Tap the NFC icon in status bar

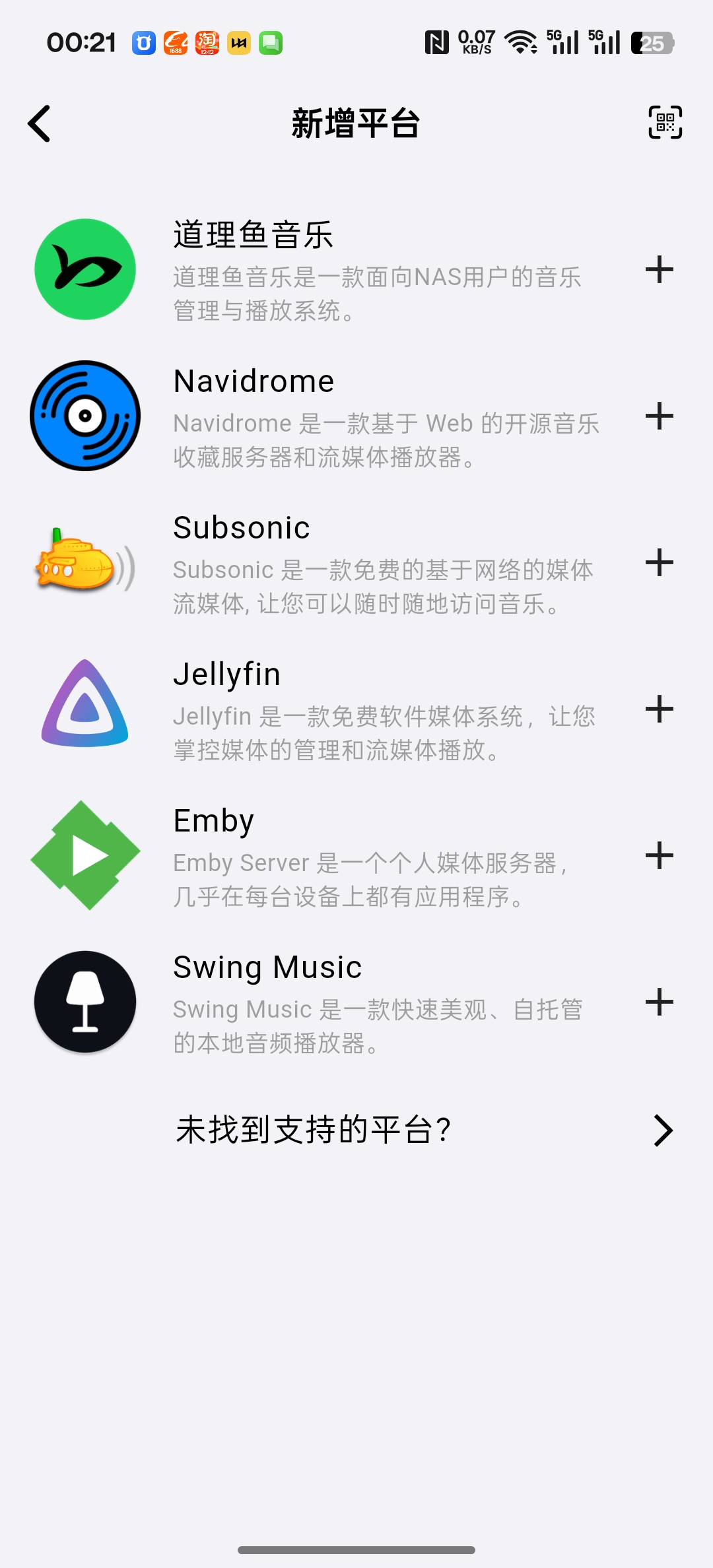(x=436, y=42)
